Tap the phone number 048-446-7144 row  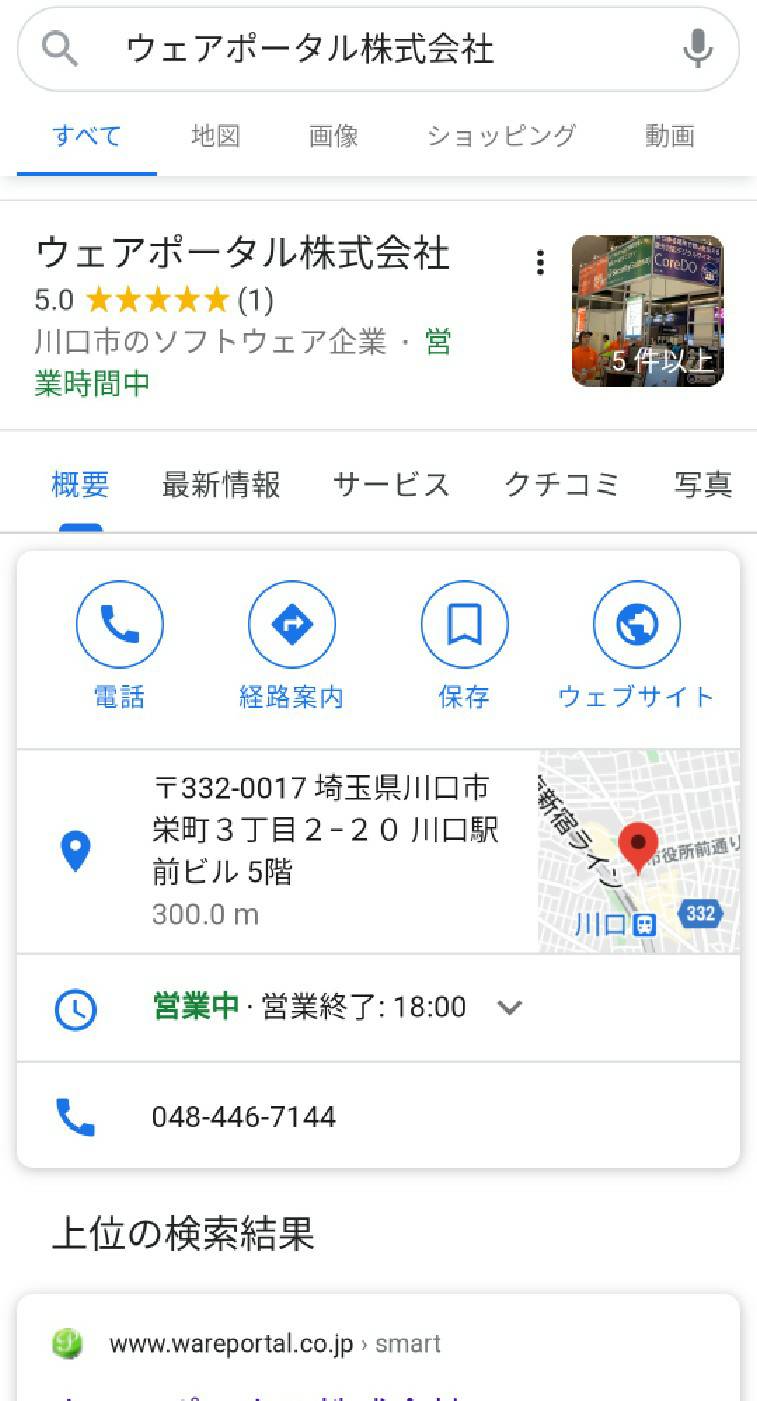click(378, 1116)
